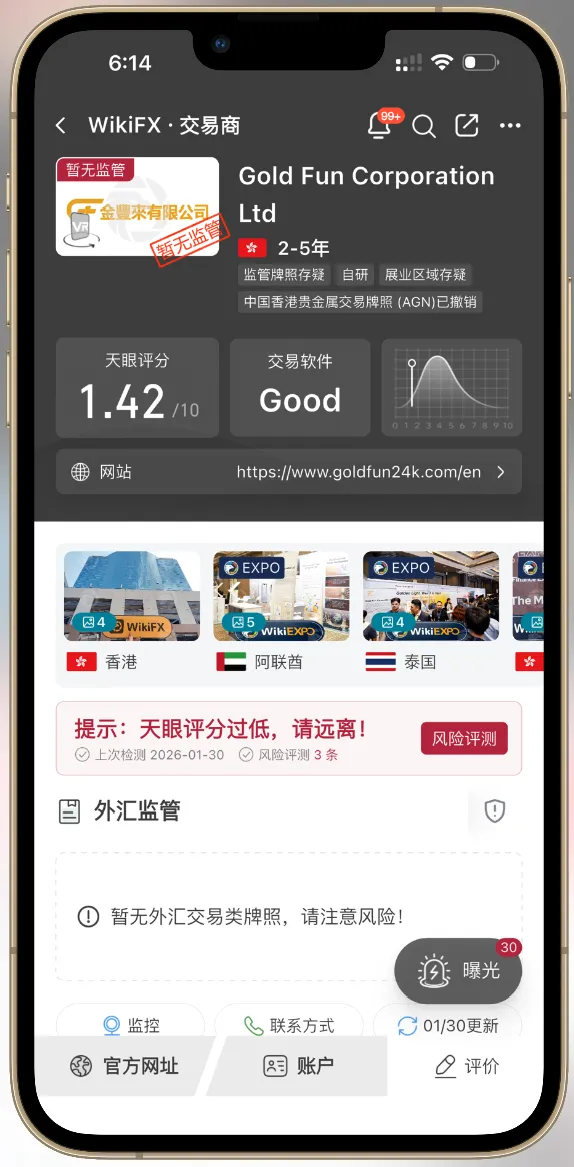Screen dimensions: 574x1167
Task: Open the notifications bell
Action: [380, 125]
